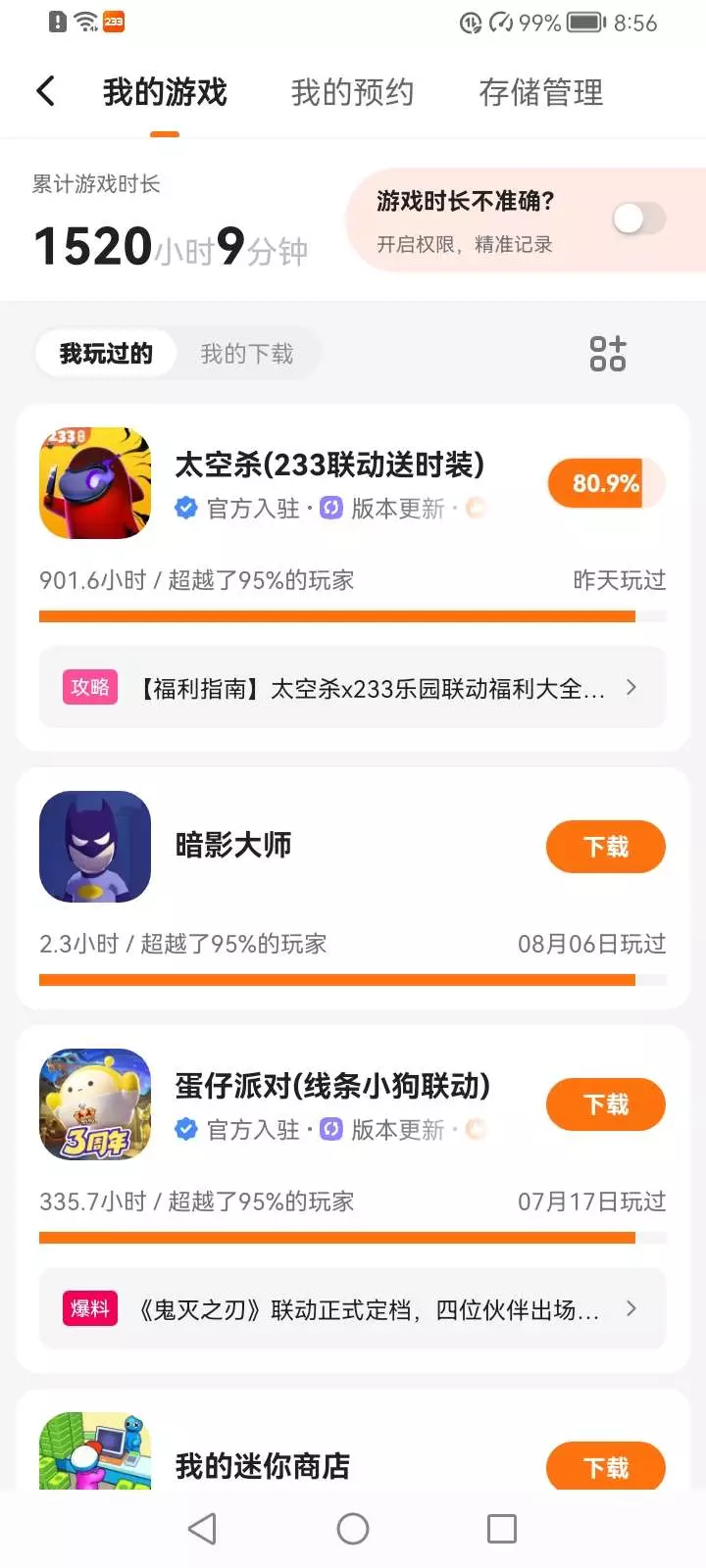The width and height of the screenshot is (706, 1568).
Task: Download 暗影大师
Action: (606, 847)
